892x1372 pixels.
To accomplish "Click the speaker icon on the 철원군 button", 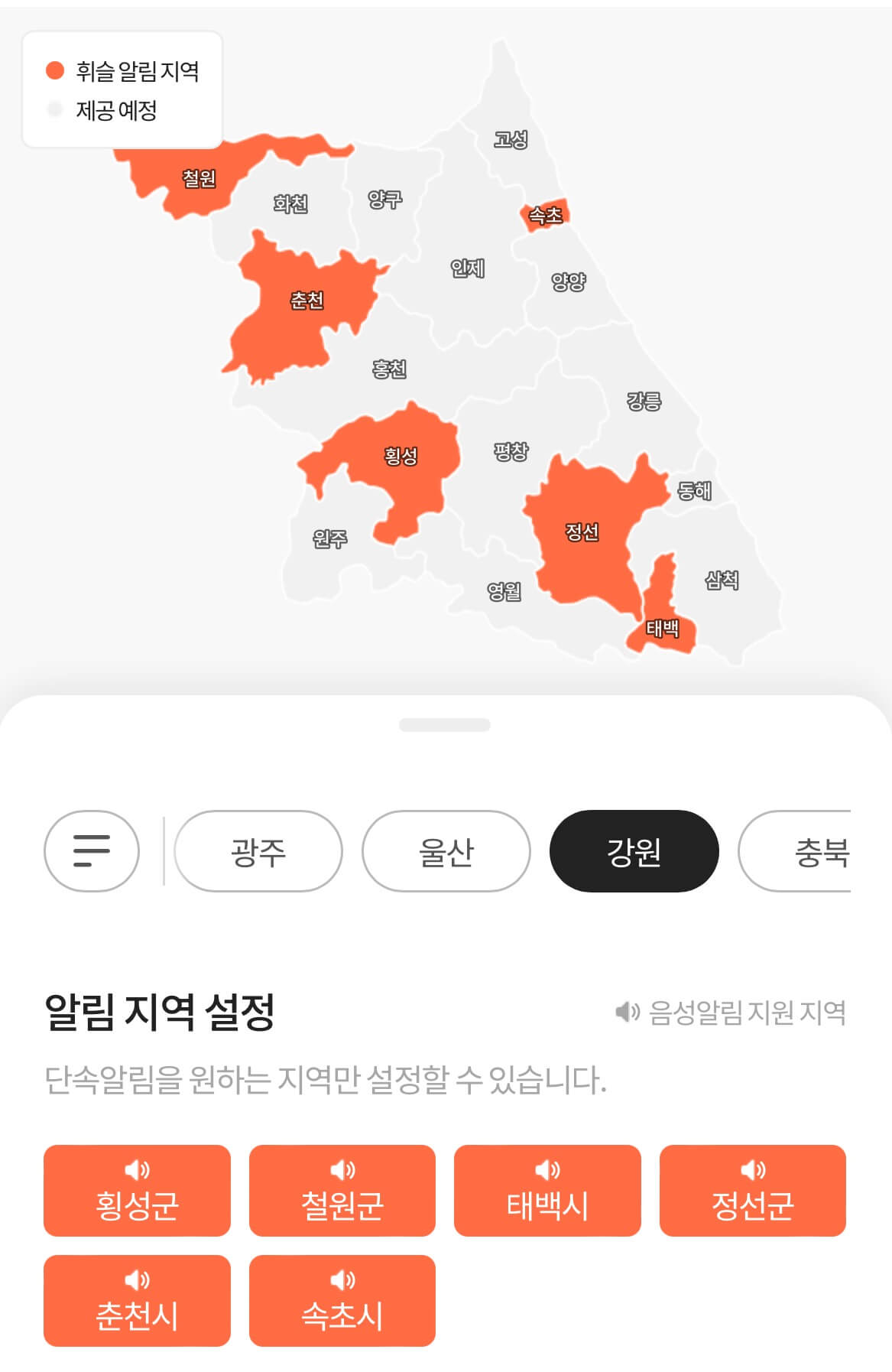I will click(x=342, y=1169).
